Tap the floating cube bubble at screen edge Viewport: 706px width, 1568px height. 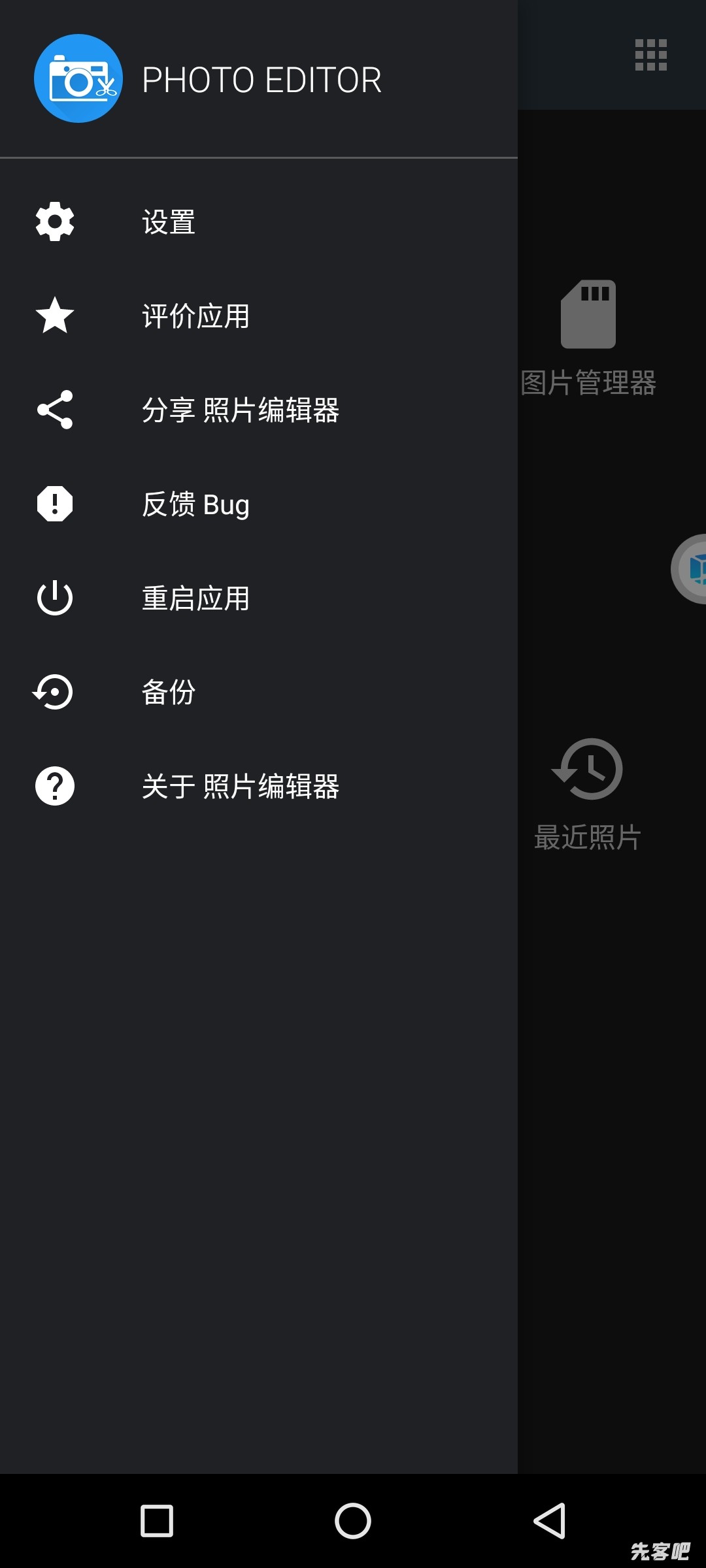coord(693,568)
